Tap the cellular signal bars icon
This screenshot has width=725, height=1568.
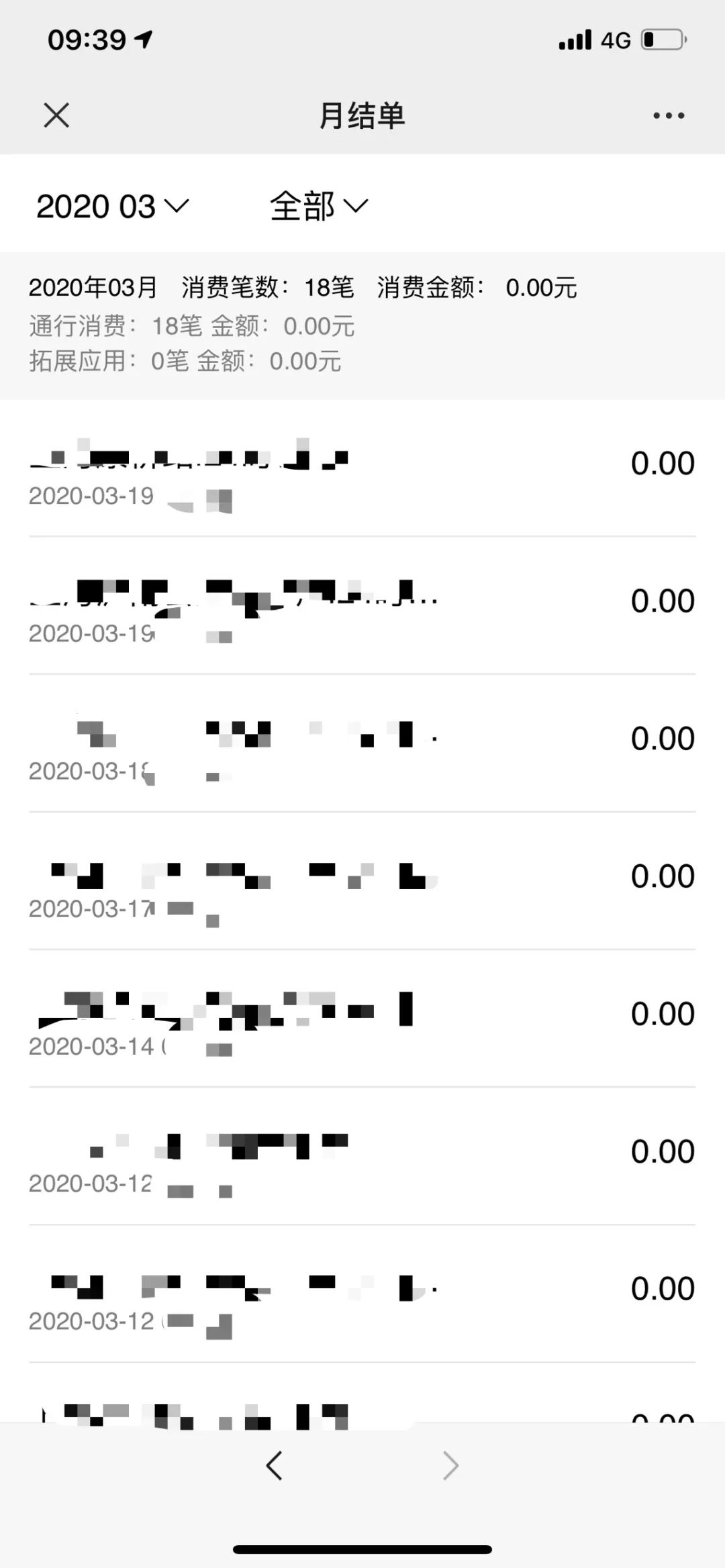click(574, 40)
